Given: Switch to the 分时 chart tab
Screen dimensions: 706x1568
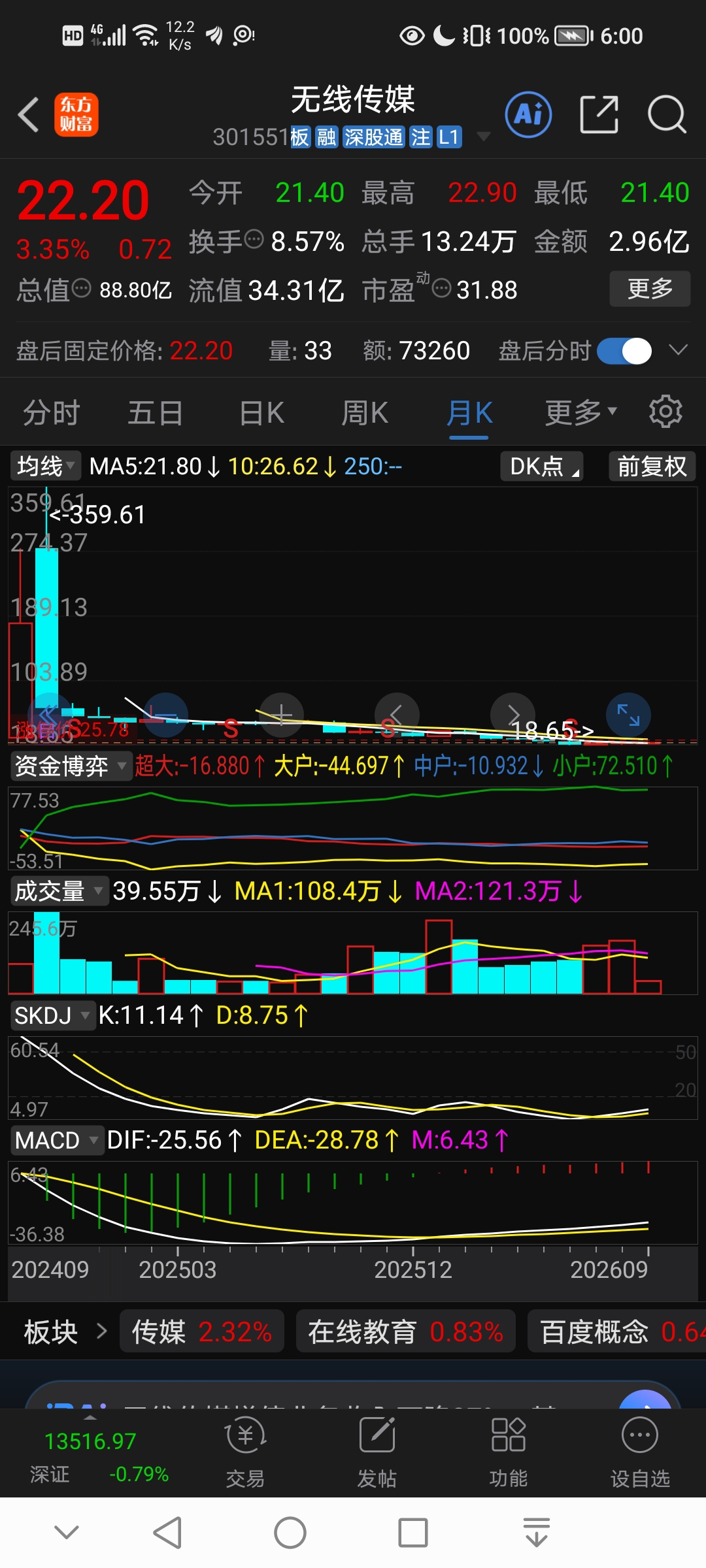Looking at the screenshot, I should [x=51, y=413].
